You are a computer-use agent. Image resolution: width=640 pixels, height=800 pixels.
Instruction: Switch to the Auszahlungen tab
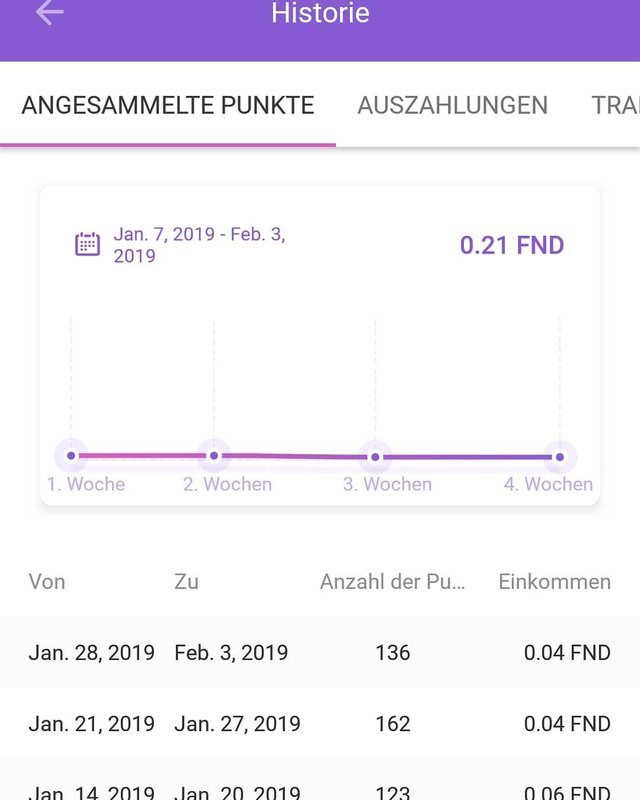452,105
